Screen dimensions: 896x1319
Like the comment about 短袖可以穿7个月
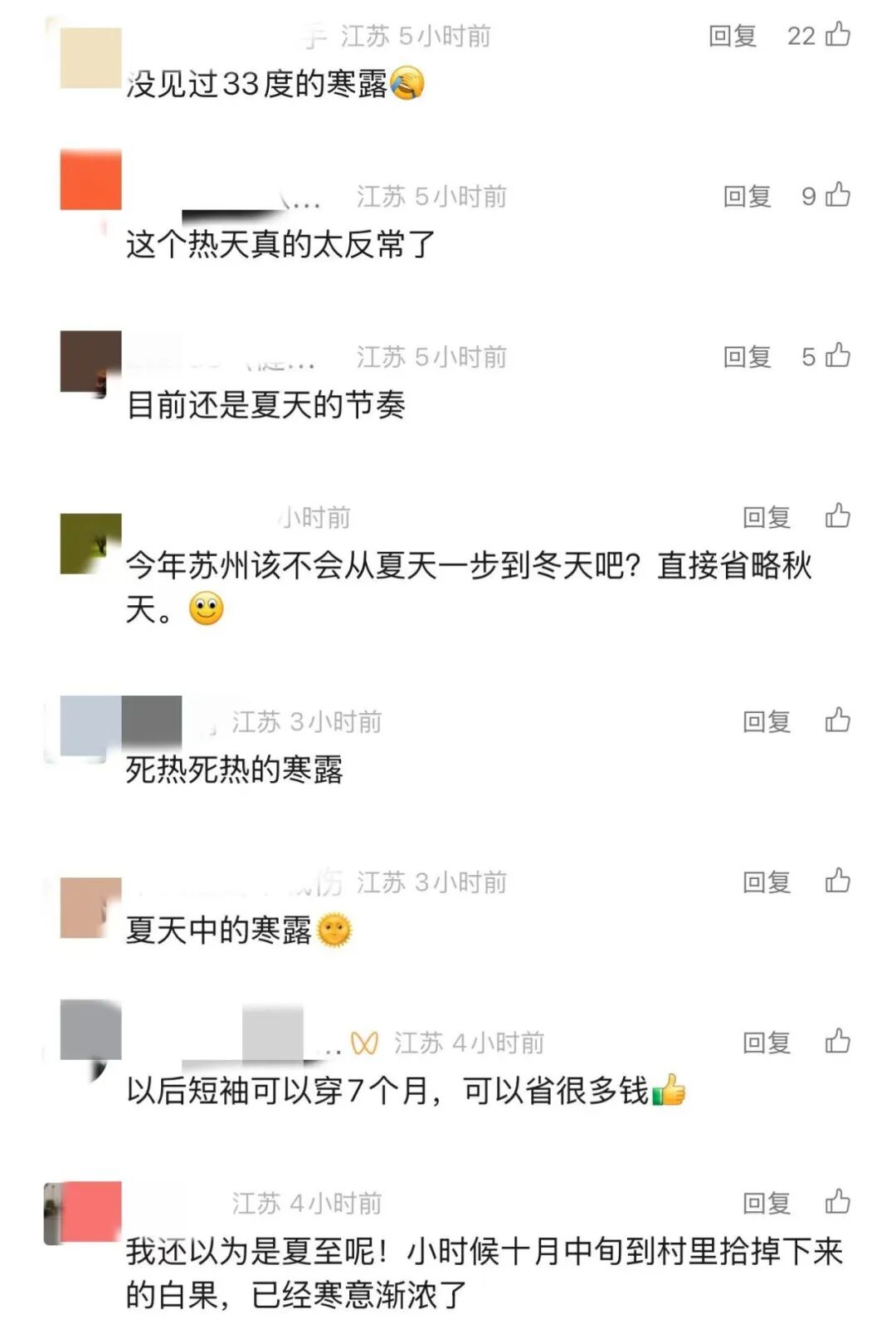pos(837,1041)
